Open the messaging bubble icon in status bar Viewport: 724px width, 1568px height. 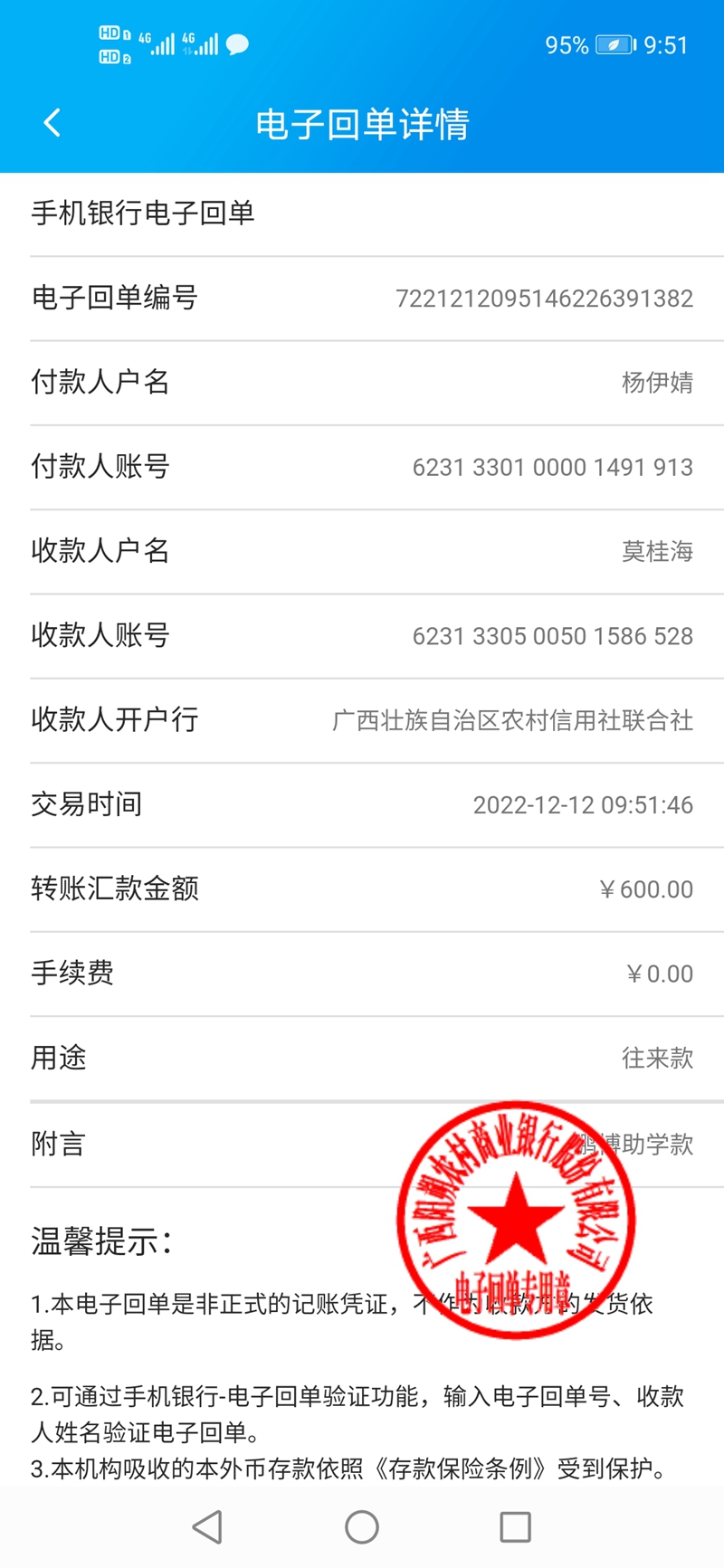click(x=235, y=43)
